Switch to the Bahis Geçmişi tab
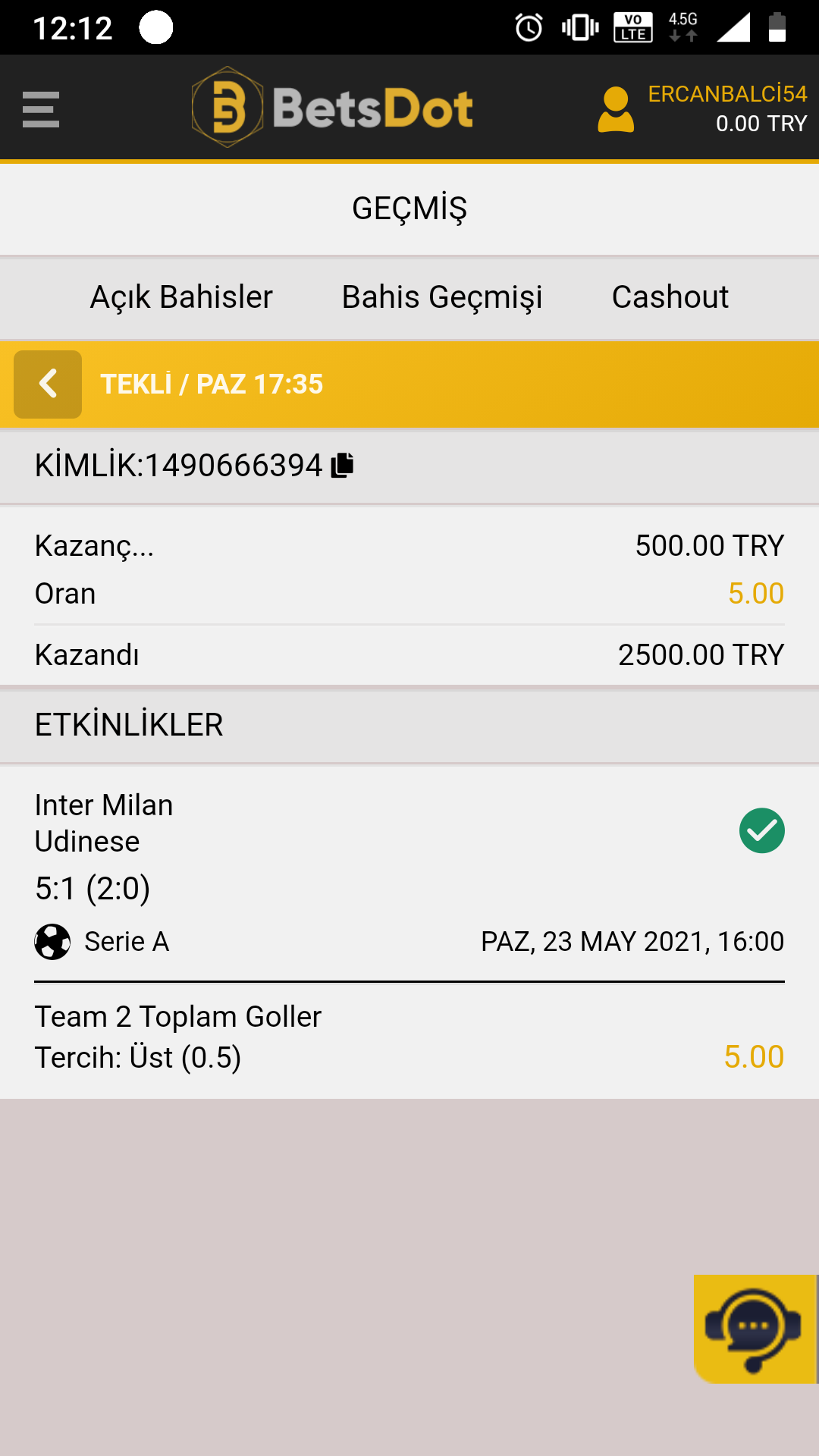The image size is (819, 1456). click(442, 297)
